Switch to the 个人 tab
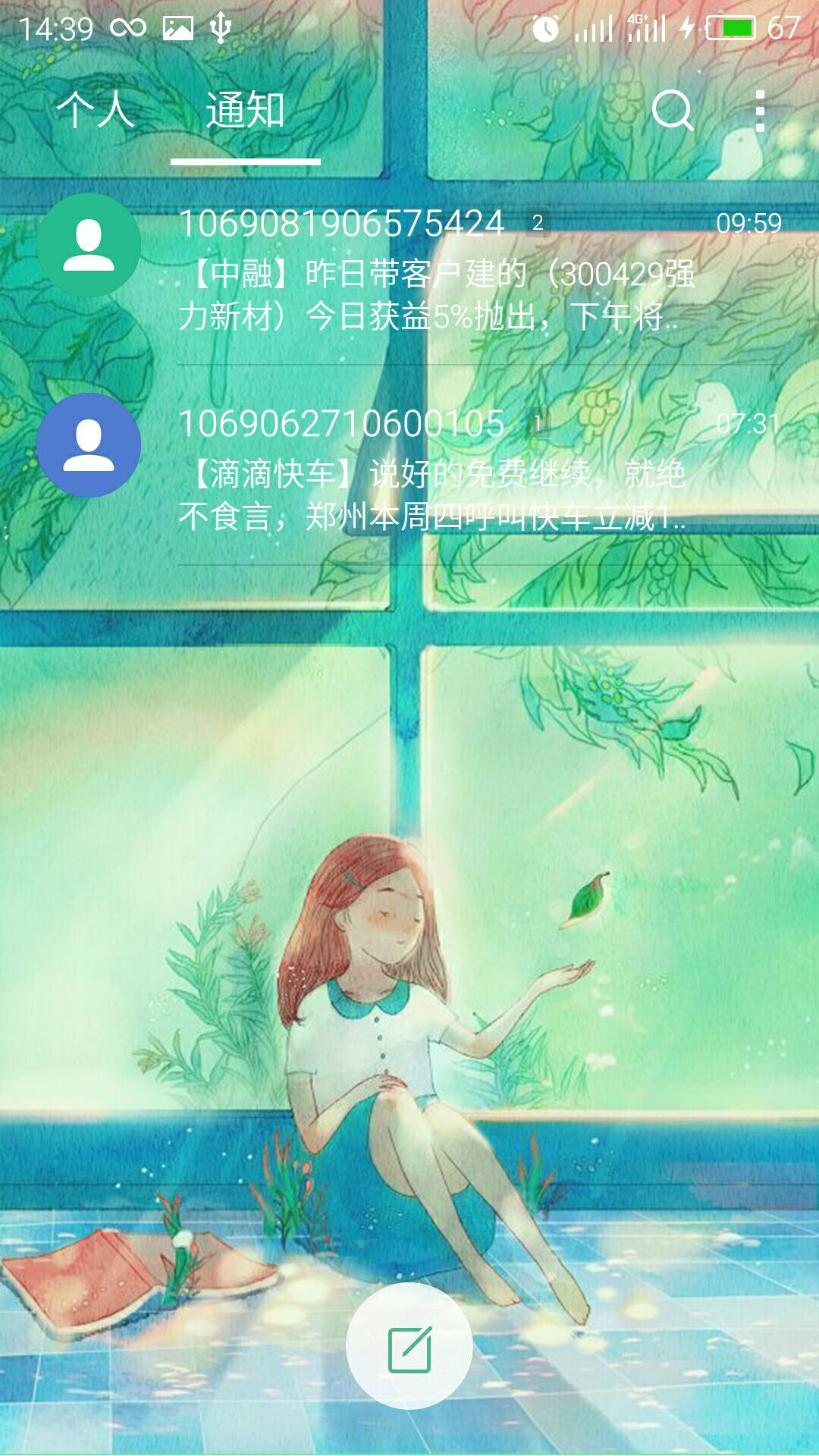Image resolution: width=819 pixels, height=1456 pixels. pyautogui.click(x=96, y=111)
